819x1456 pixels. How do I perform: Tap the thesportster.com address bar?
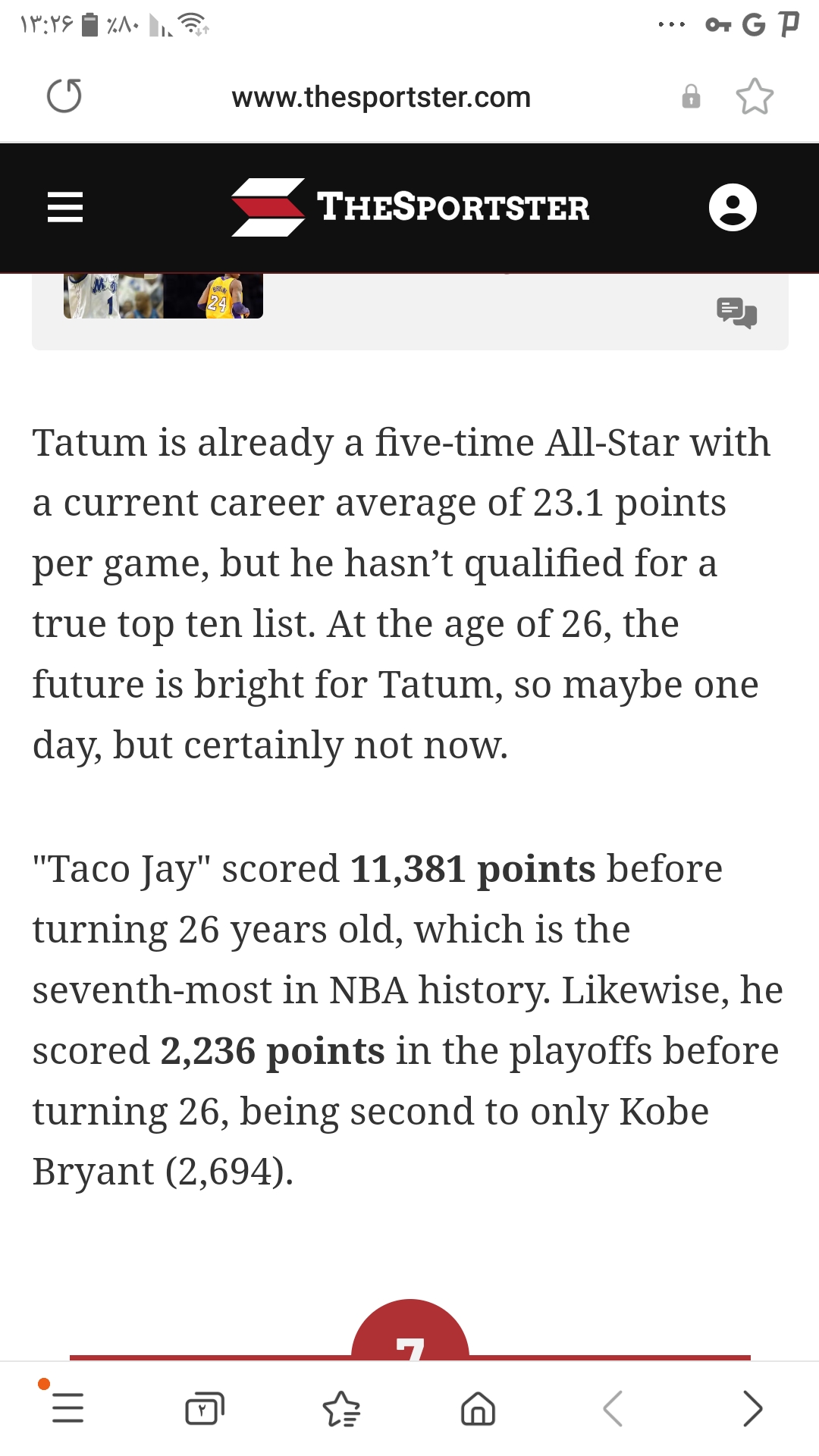tap(381, 97)
